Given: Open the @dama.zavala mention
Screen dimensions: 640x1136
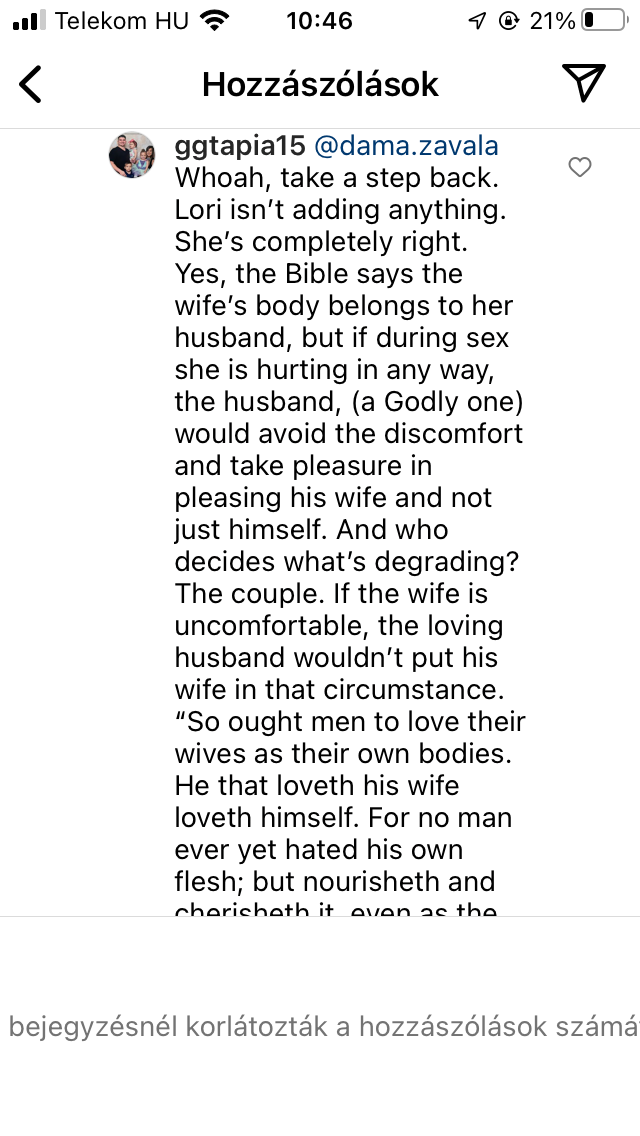Looking at the screenshot, I should (406, 147).
